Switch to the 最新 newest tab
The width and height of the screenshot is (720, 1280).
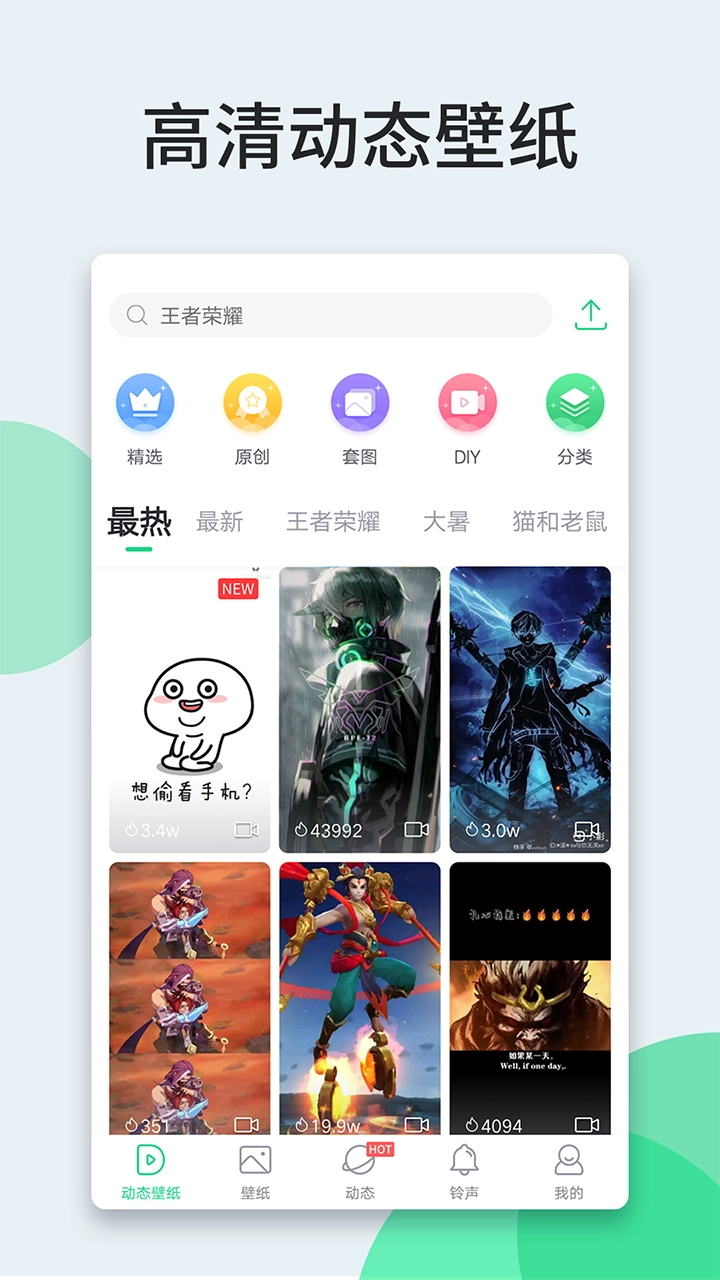(x=219, y=521)
